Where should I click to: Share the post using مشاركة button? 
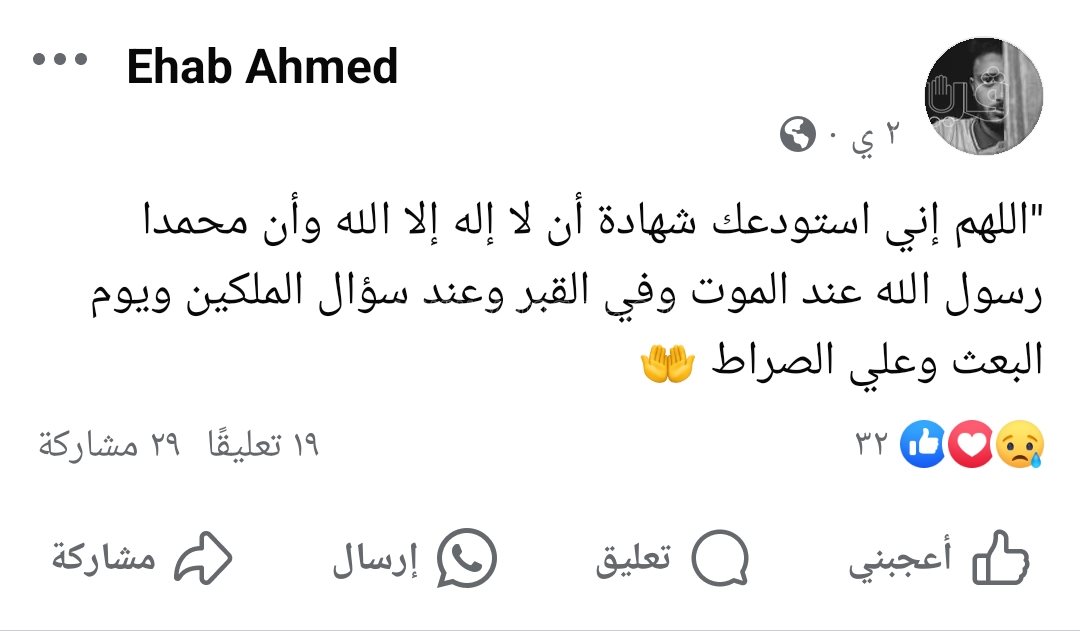tap(142, 558)
